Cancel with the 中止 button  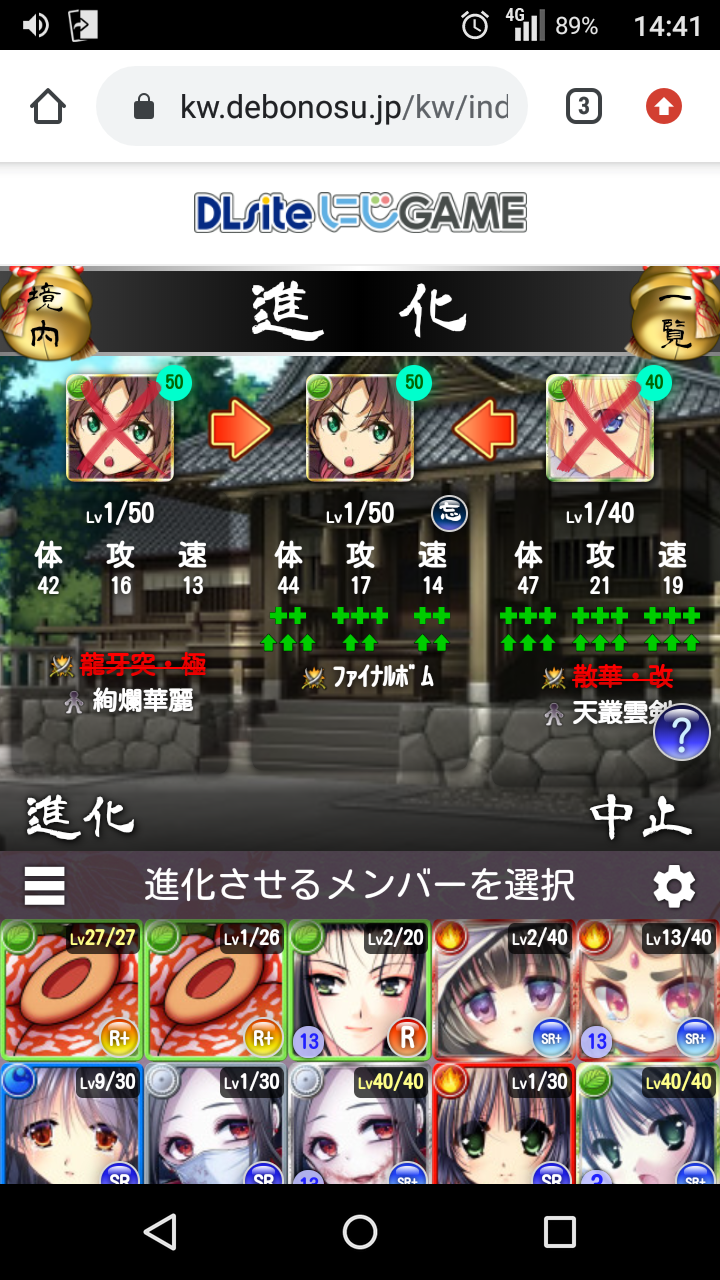pos(640,818)
